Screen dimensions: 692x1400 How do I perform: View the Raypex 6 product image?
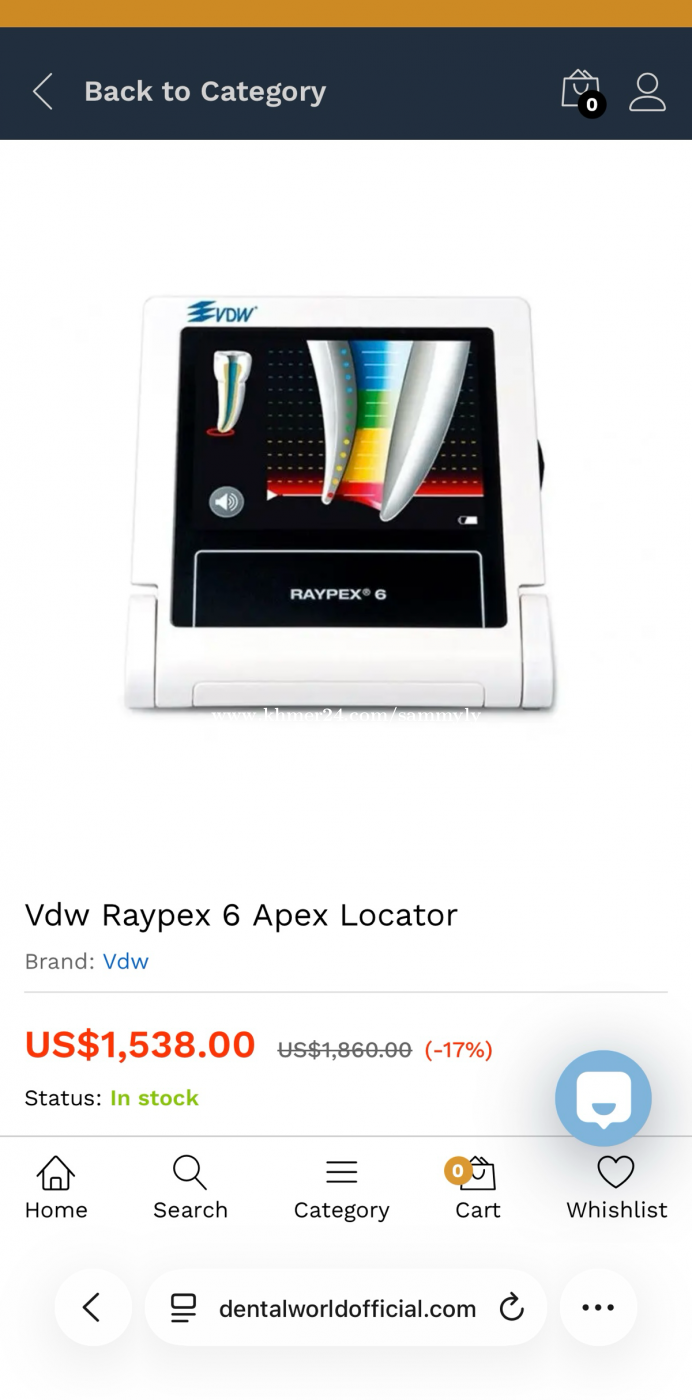coord(340,500)
